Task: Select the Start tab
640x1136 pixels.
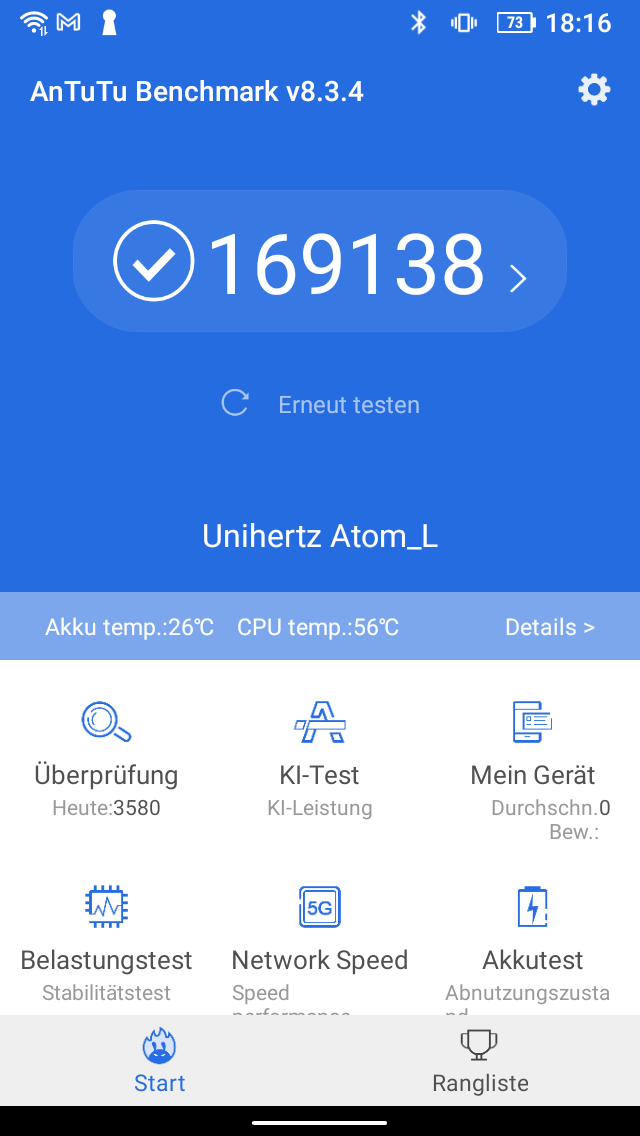Action: (159, 1061)
